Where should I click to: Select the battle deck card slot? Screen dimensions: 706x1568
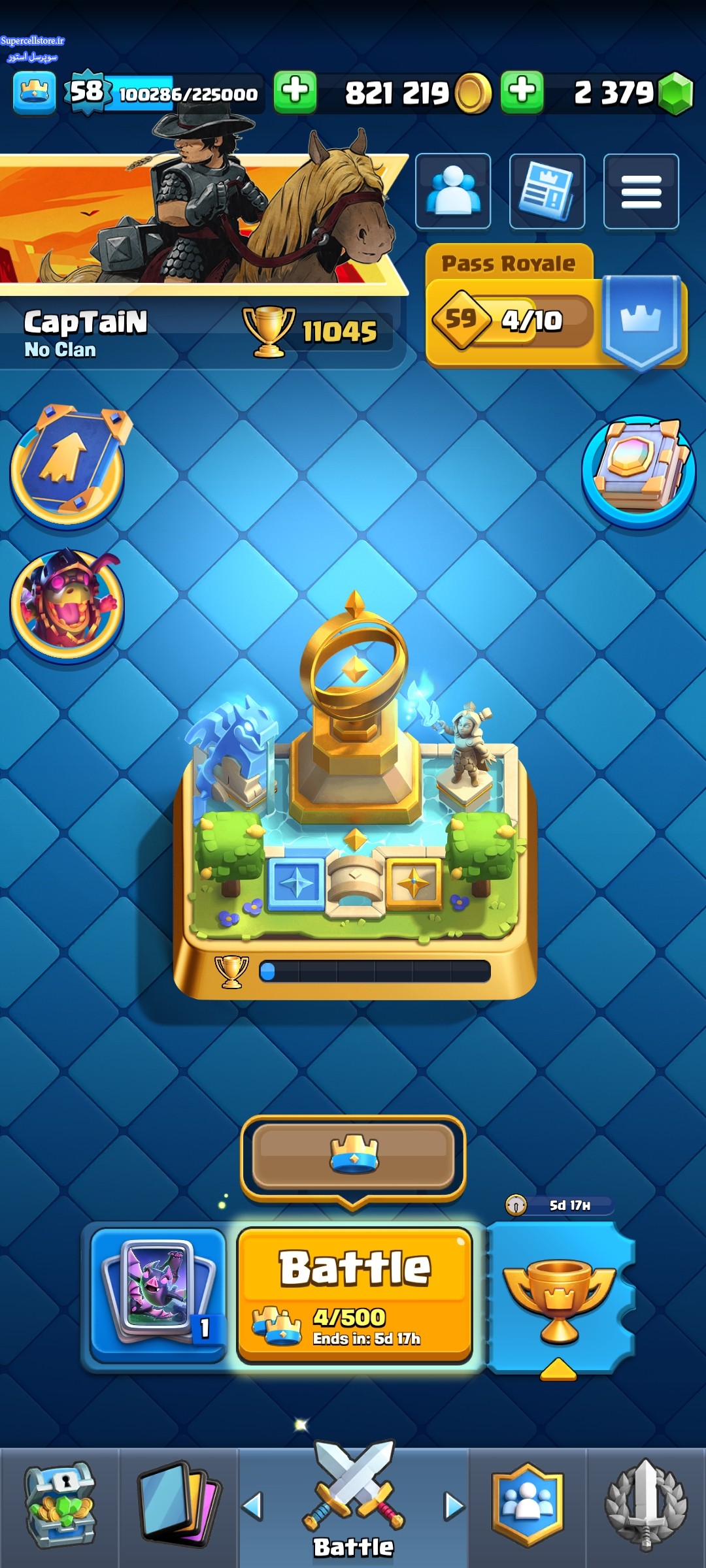pos(158,1295)
